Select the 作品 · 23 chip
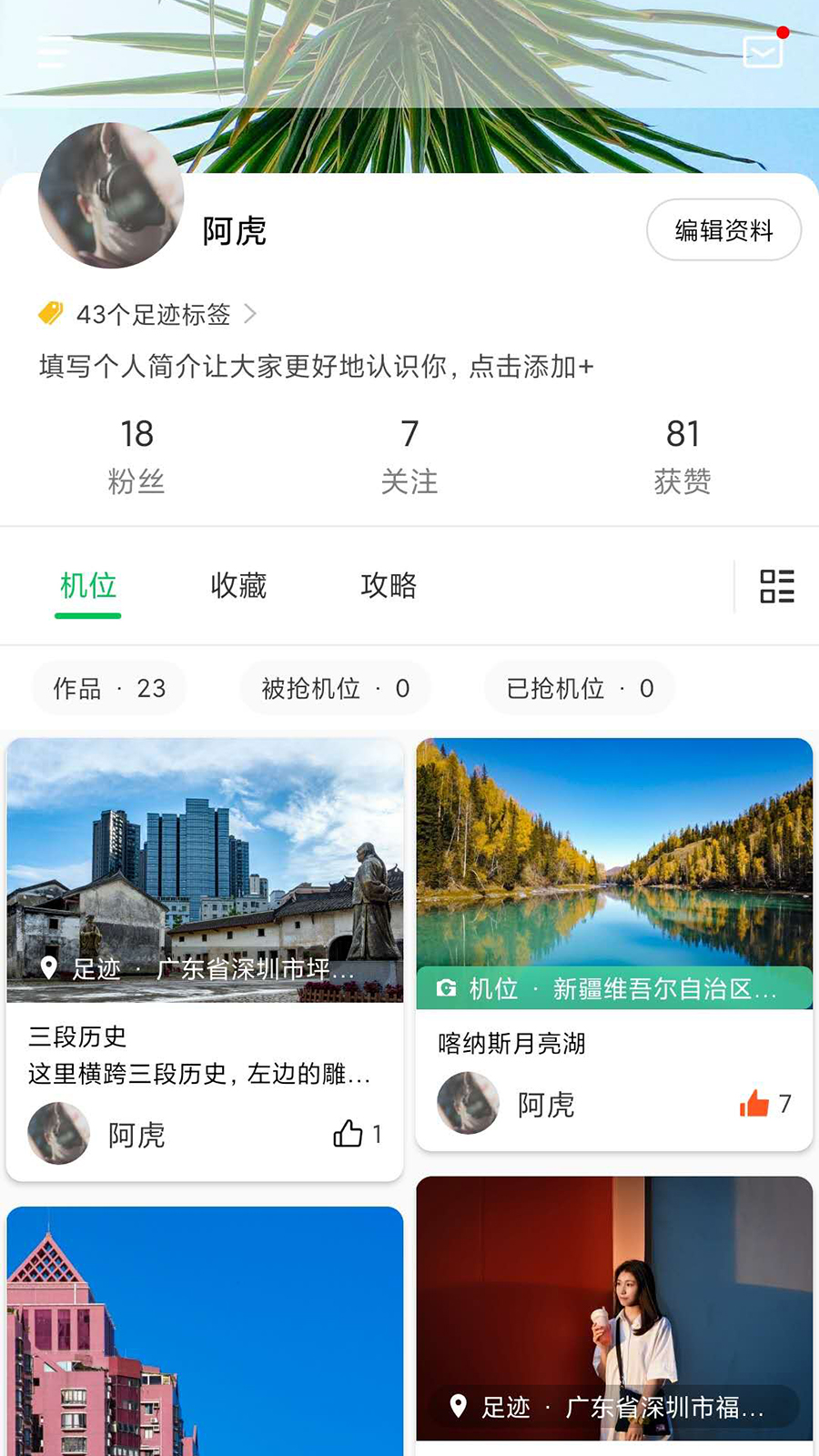This screenshot has height=1456, width=819. click(109, 689)
